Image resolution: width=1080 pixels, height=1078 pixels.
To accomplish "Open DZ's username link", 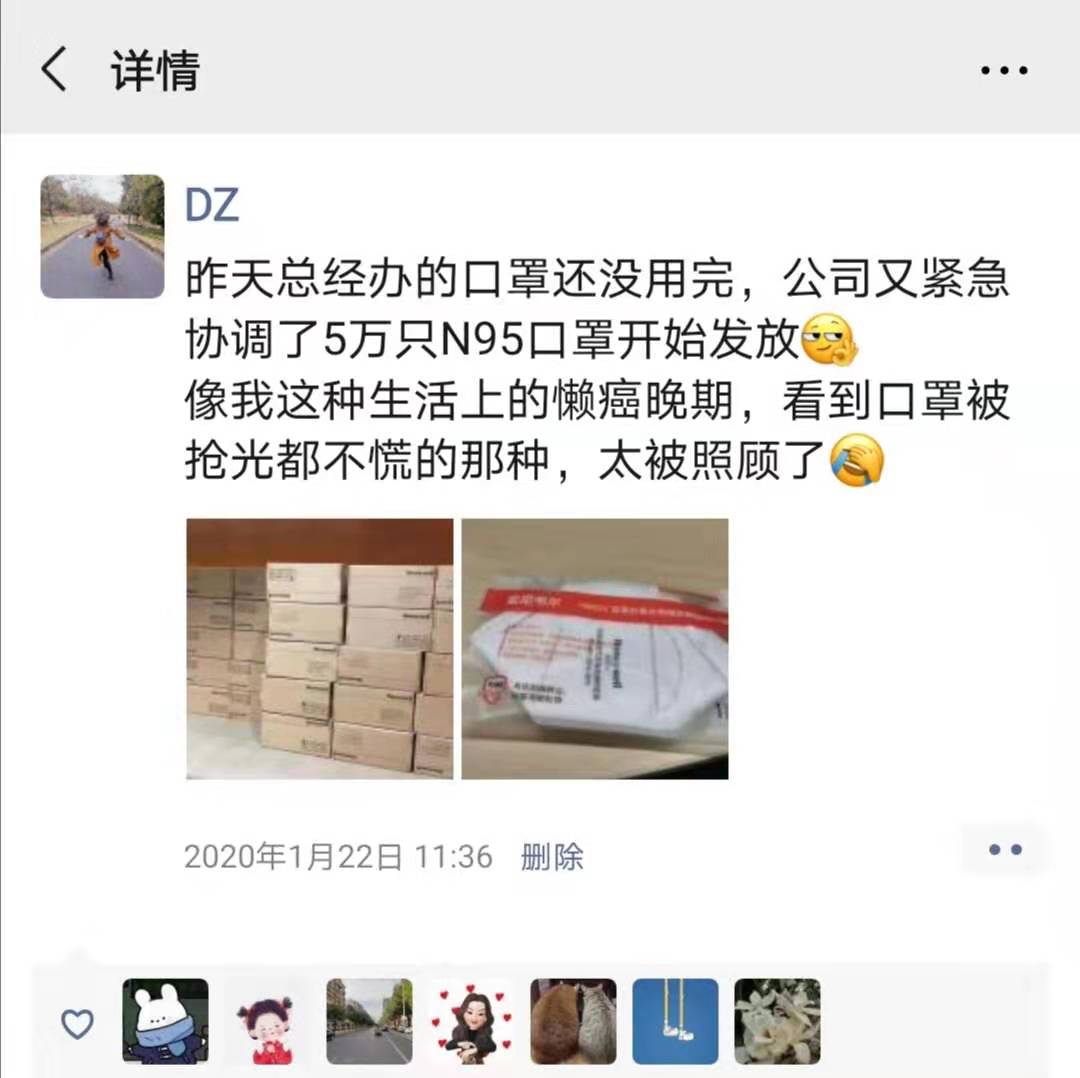I will coord(212,206).
